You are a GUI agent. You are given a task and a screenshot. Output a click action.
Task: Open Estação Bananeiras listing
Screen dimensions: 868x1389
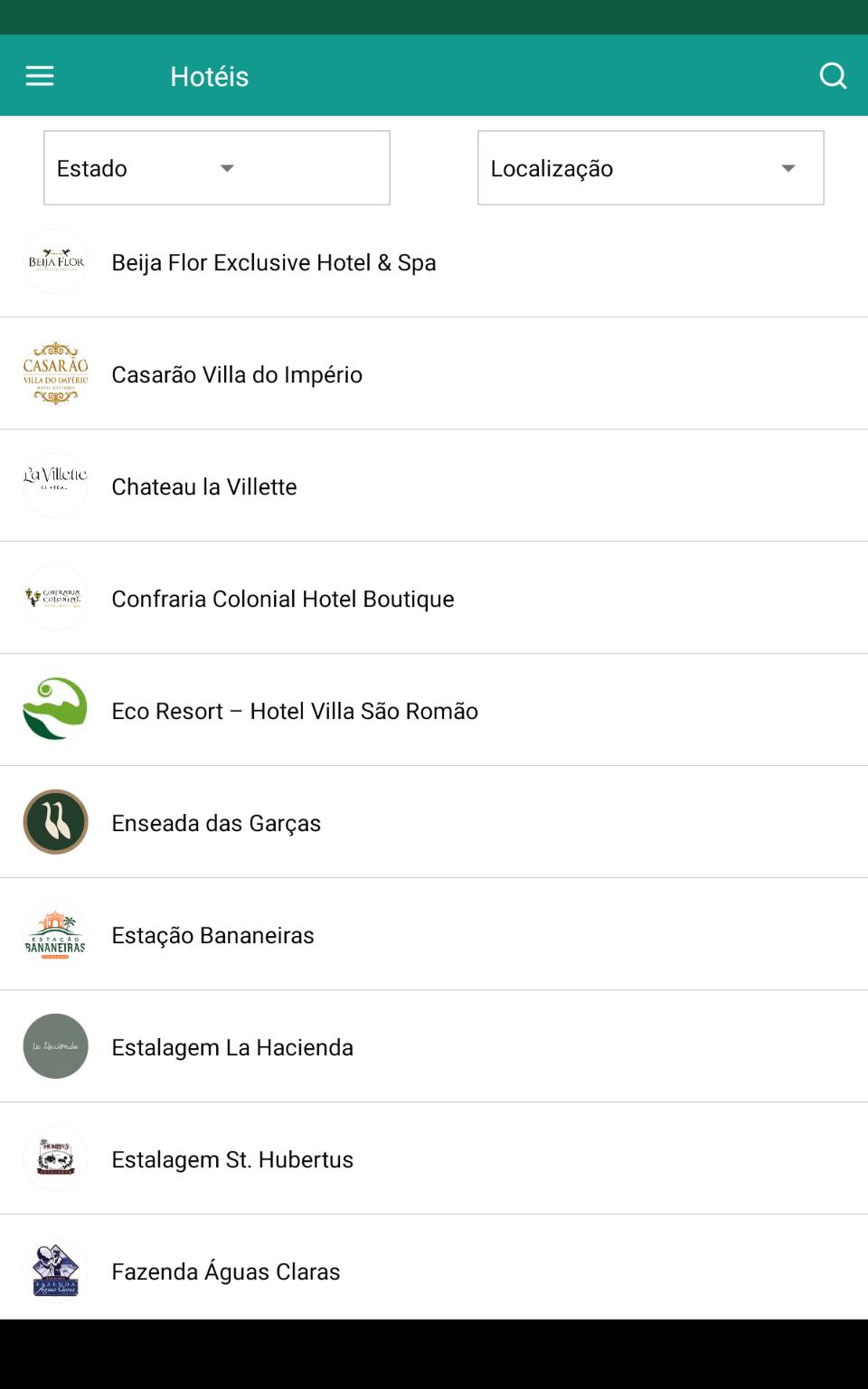tap(434, 934)
